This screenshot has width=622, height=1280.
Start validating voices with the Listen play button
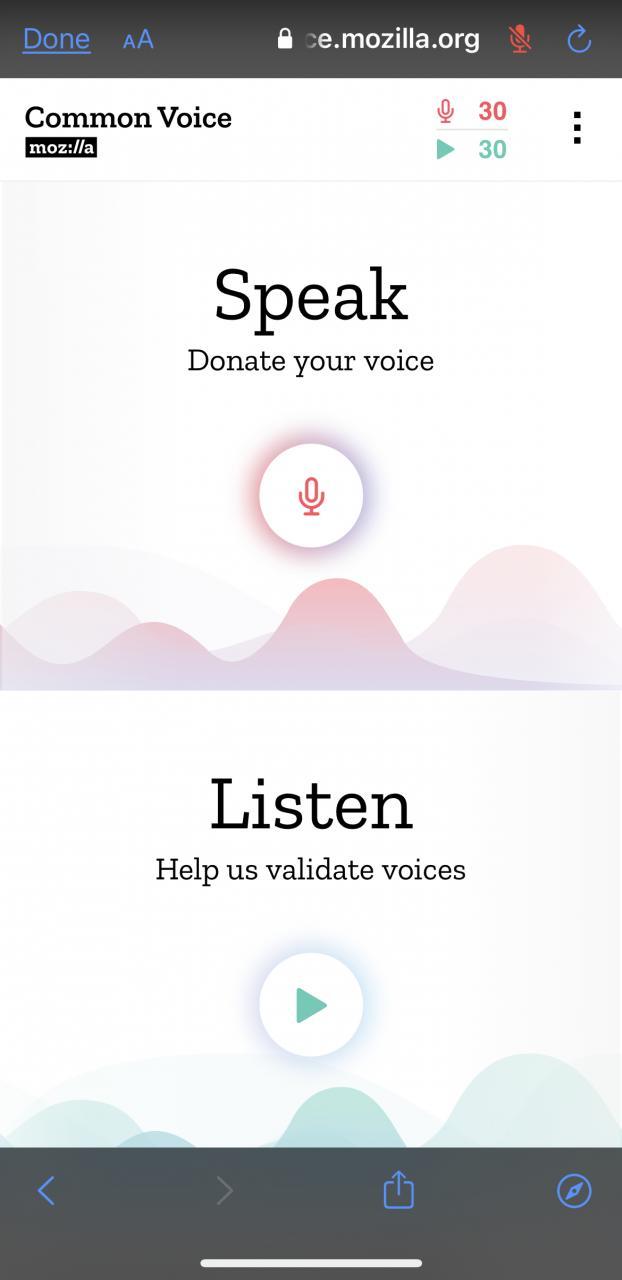(311, 1005)
